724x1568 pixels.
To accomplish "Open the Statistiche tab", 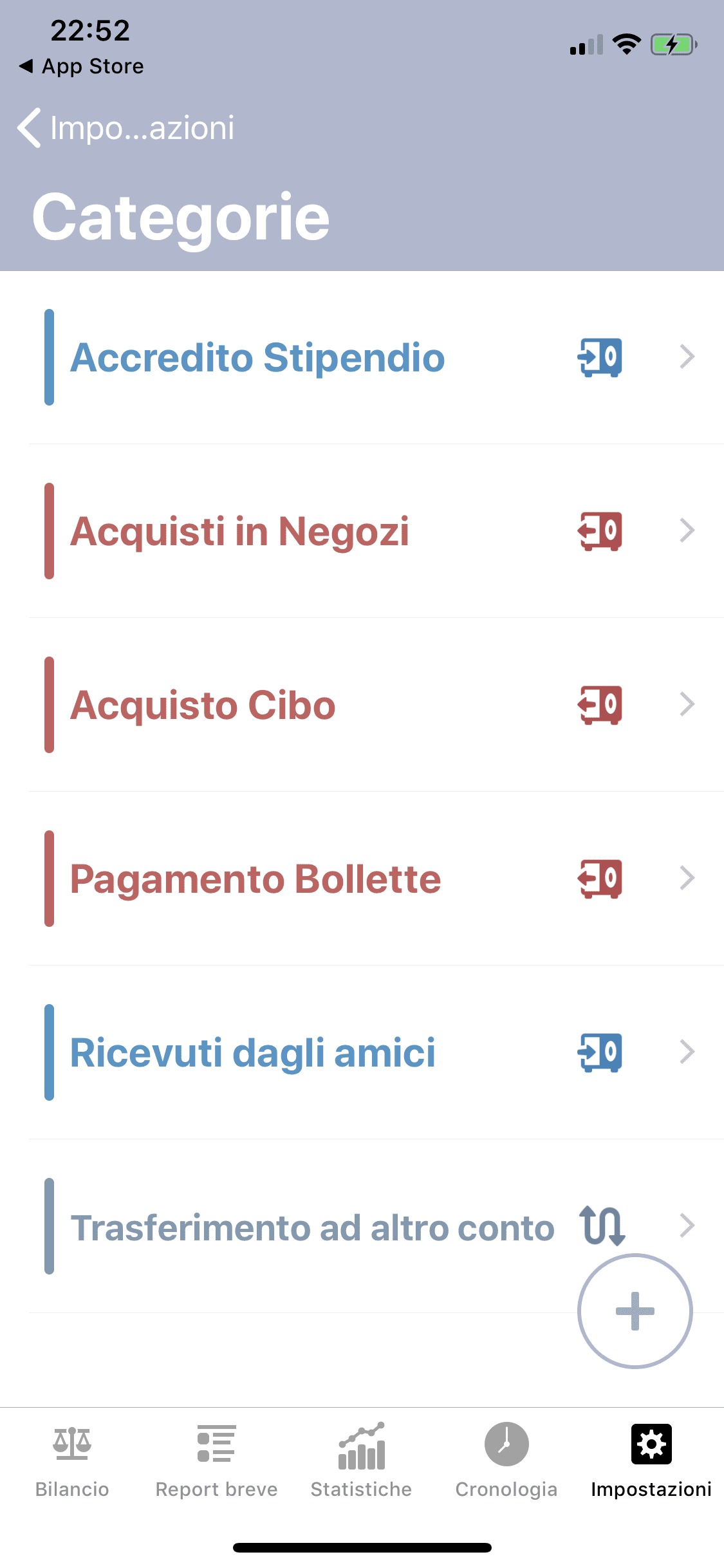I will tap(362, 1461).
